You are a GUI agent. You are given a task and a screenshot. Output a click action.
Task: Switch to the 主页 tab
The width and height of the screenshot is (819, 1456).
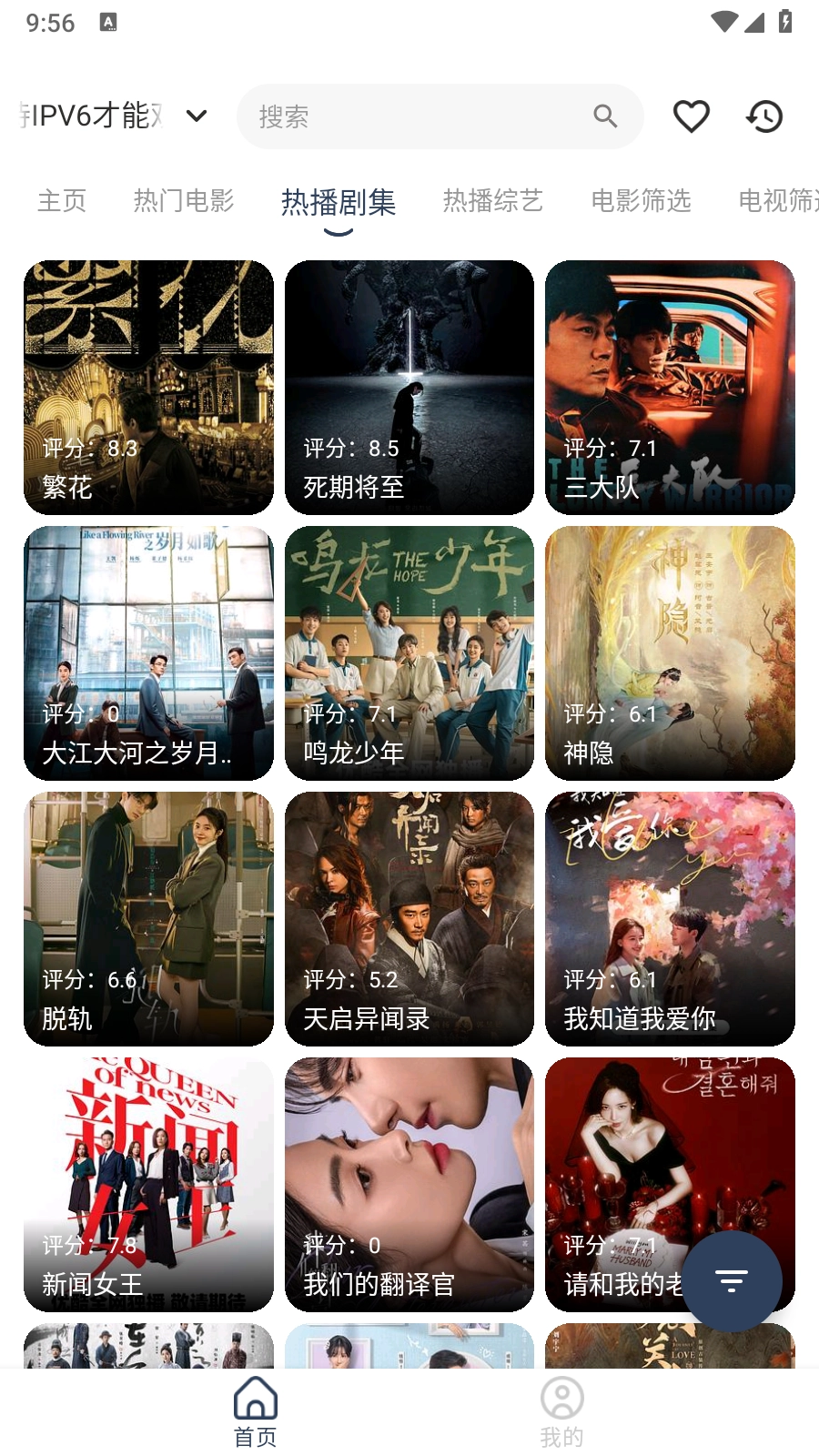coord(62,200)
